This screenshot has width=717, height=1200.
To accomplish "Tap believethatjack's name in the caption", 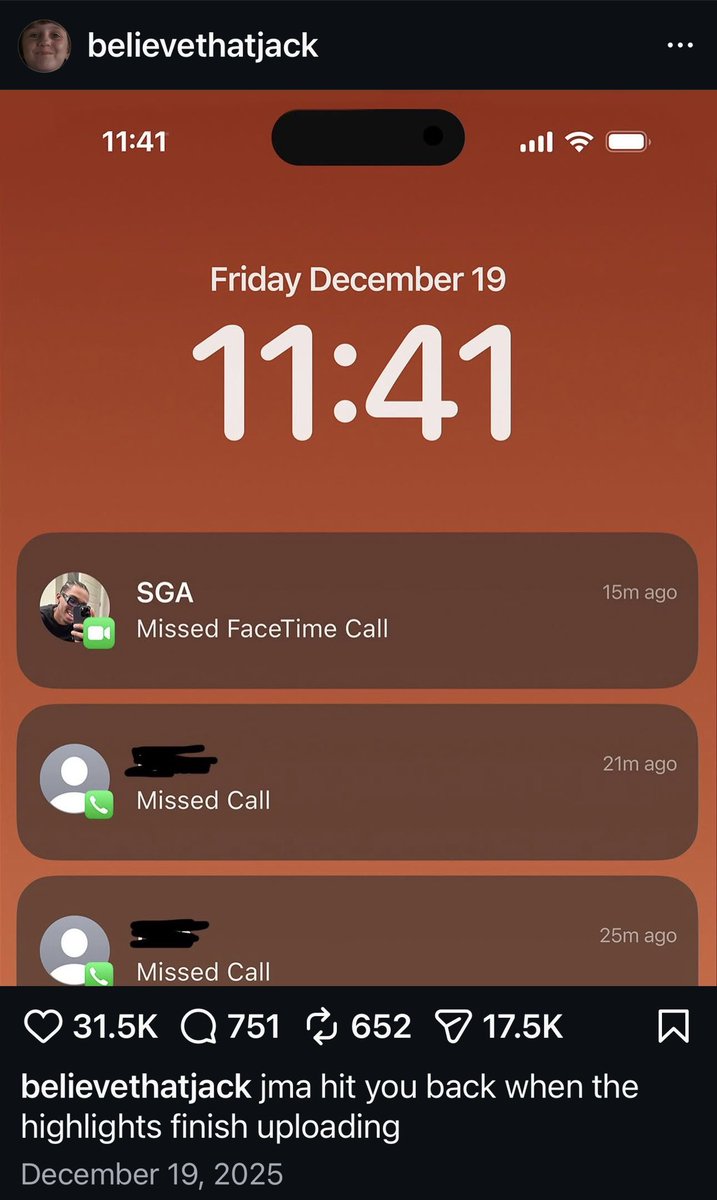I will tap(135, 1086).
